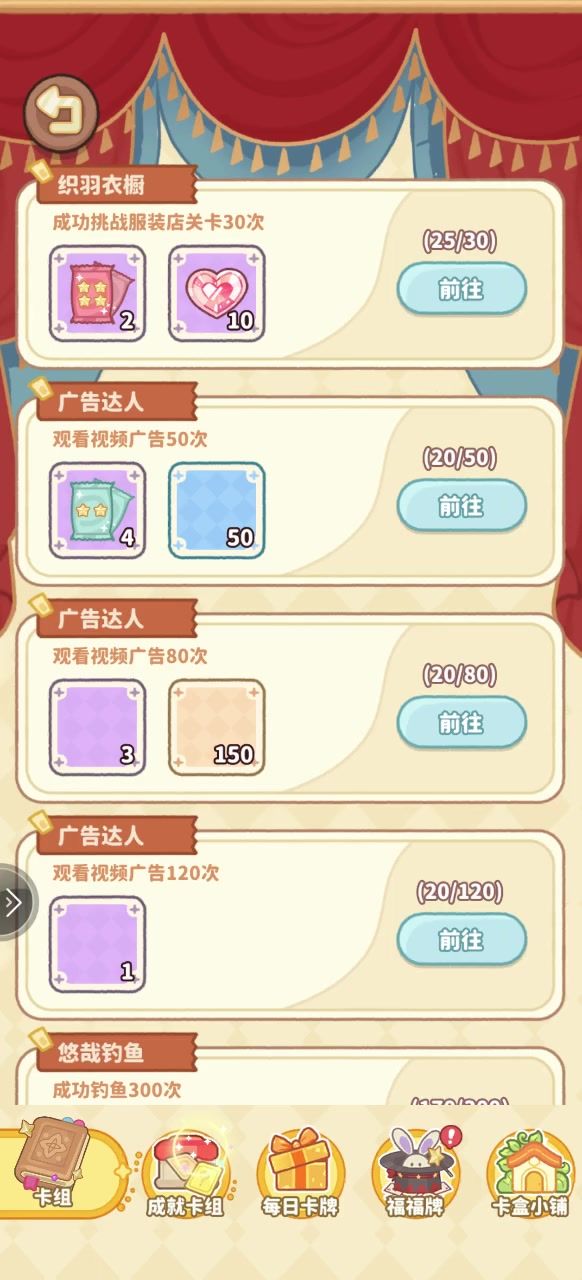View the pink heart gem reward
582x1280 pixels.
217,293
